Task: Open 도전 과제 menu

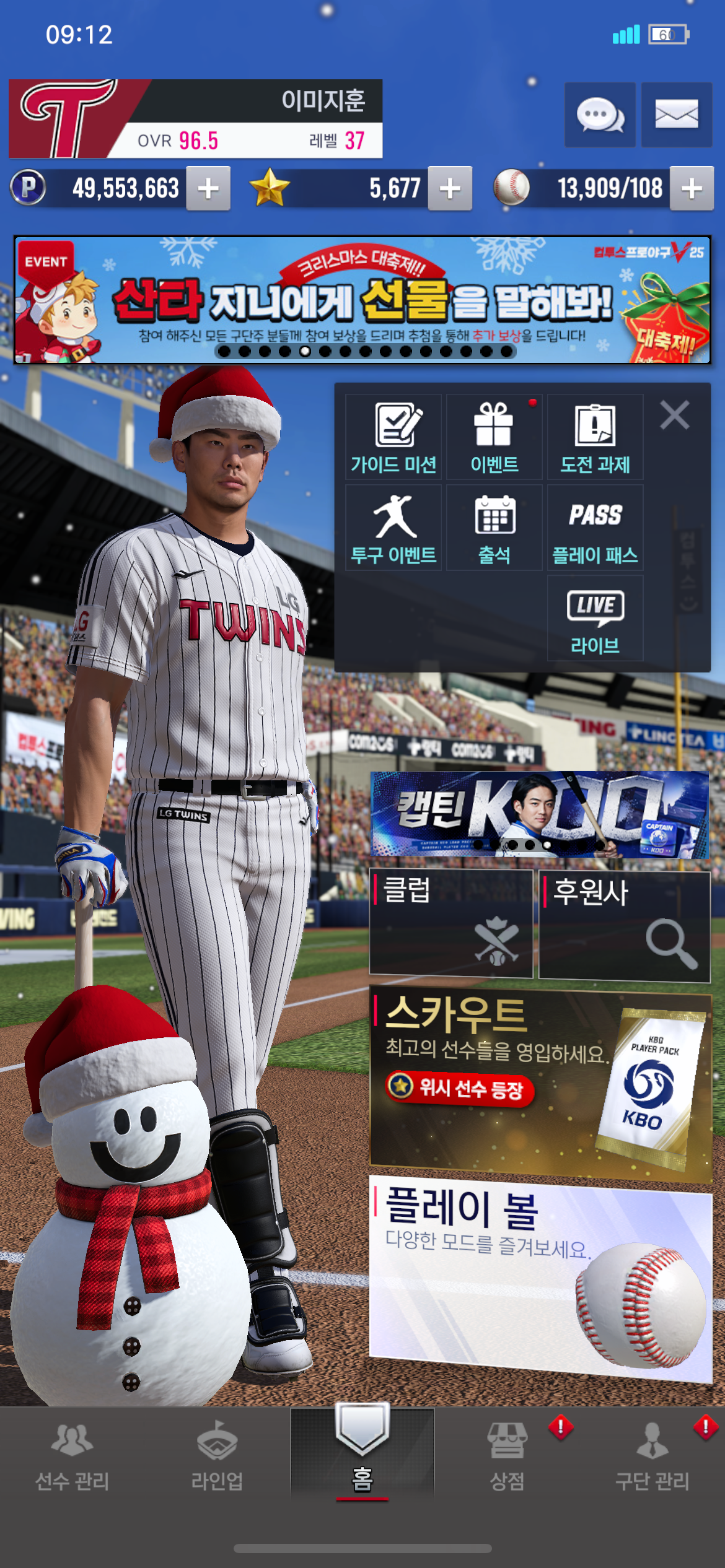Action: tap(595, 437)
